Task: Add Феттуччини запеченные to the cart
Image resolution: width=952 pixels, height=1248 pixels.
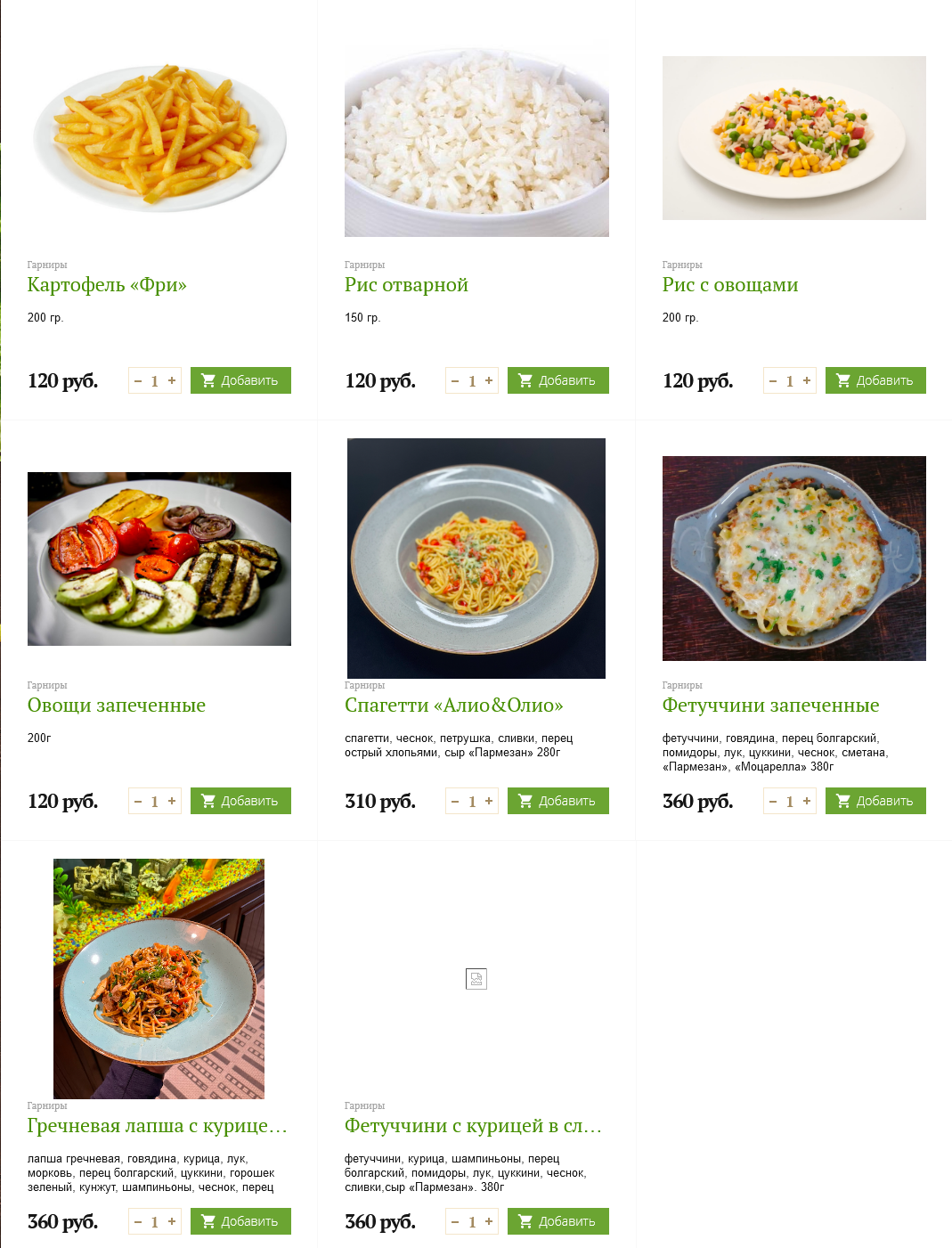Action: click(x=875, y=801)
